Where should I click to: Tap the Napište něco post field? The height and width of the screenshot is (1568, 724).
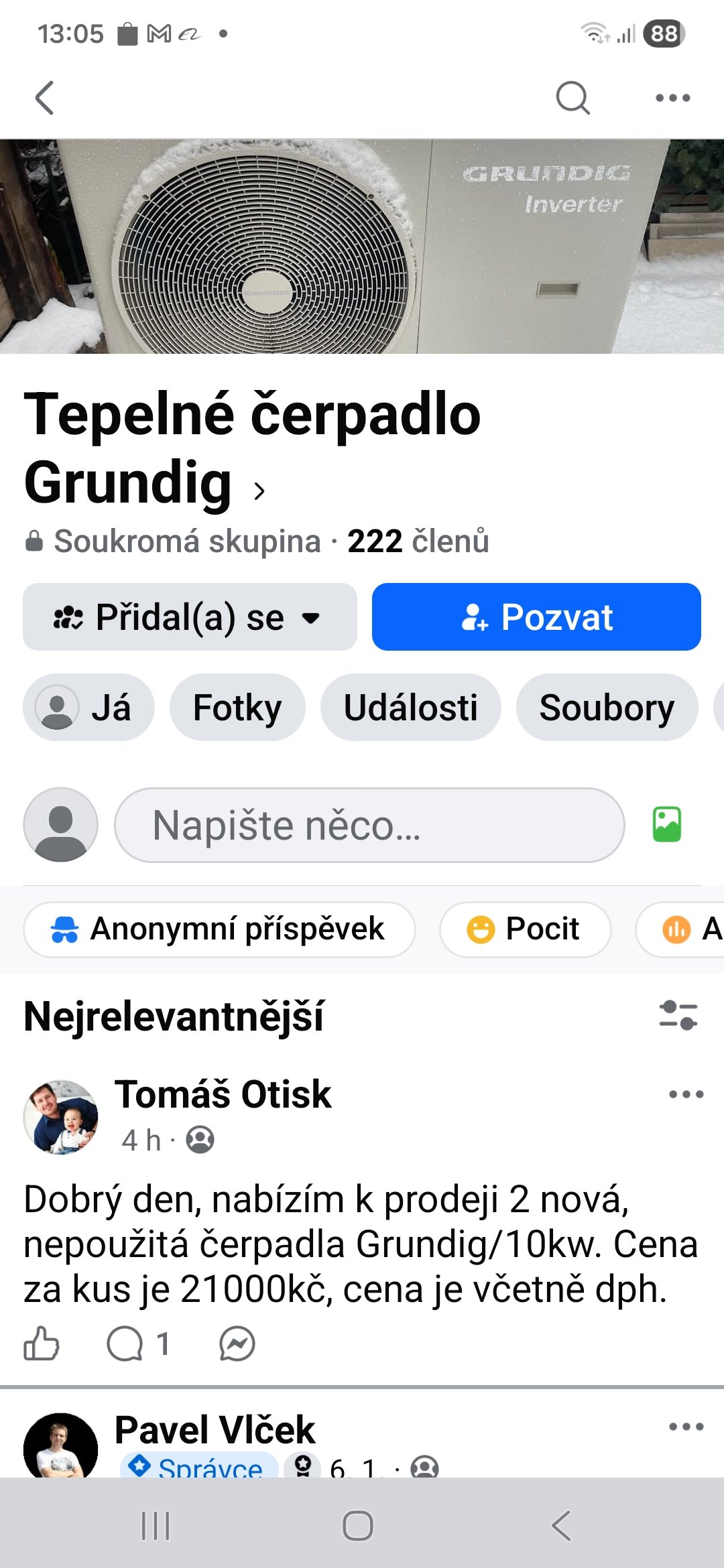(x=369, y=825)
